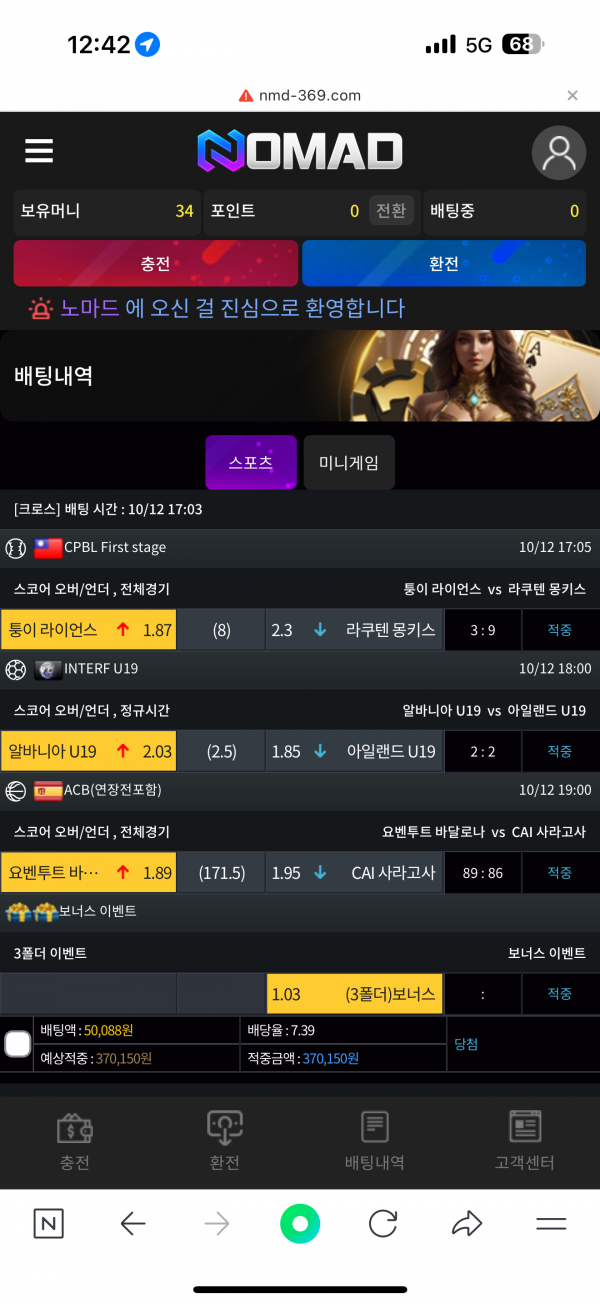
Task: Tap the blue 환전 button
Action: 443,263
